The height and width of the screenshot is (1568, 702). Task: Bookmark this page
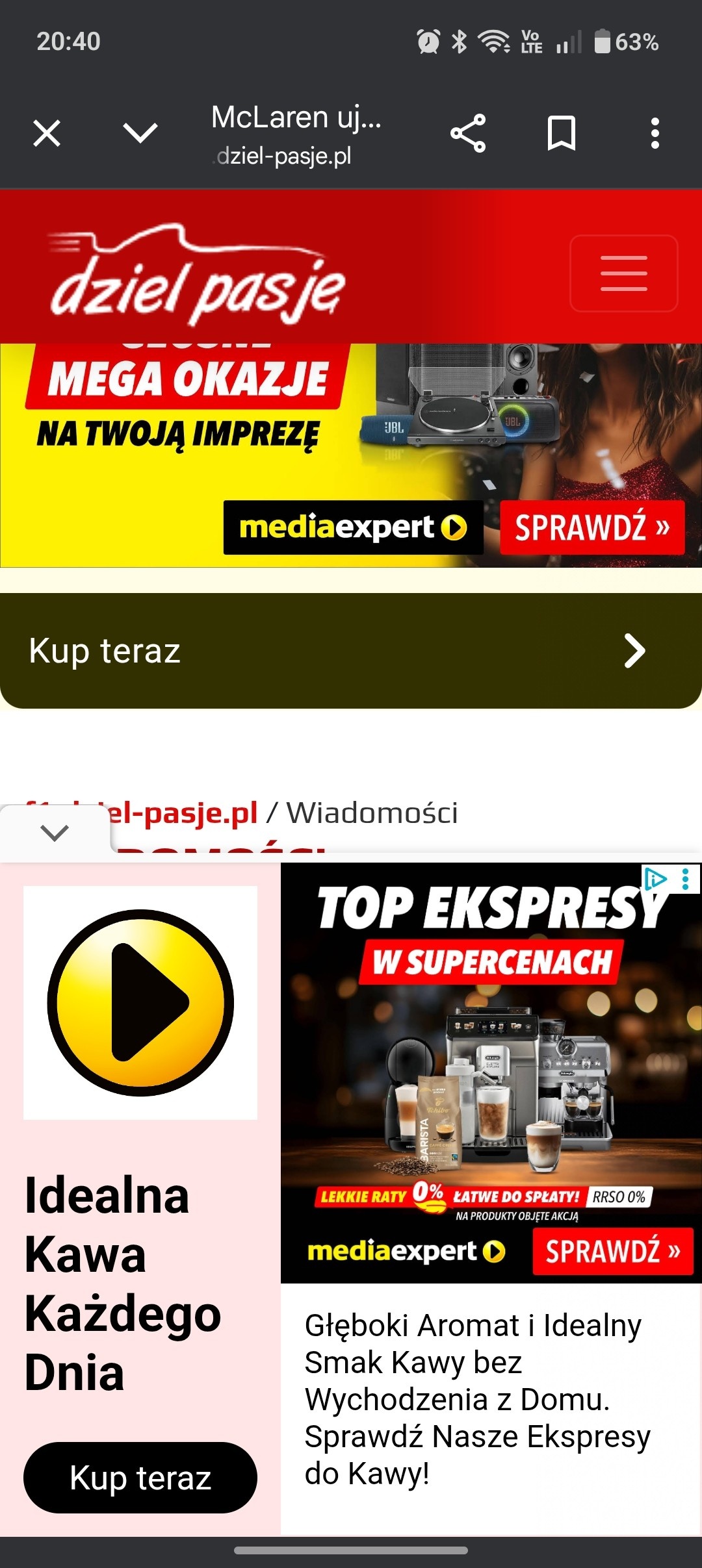[x=561, y=134]
